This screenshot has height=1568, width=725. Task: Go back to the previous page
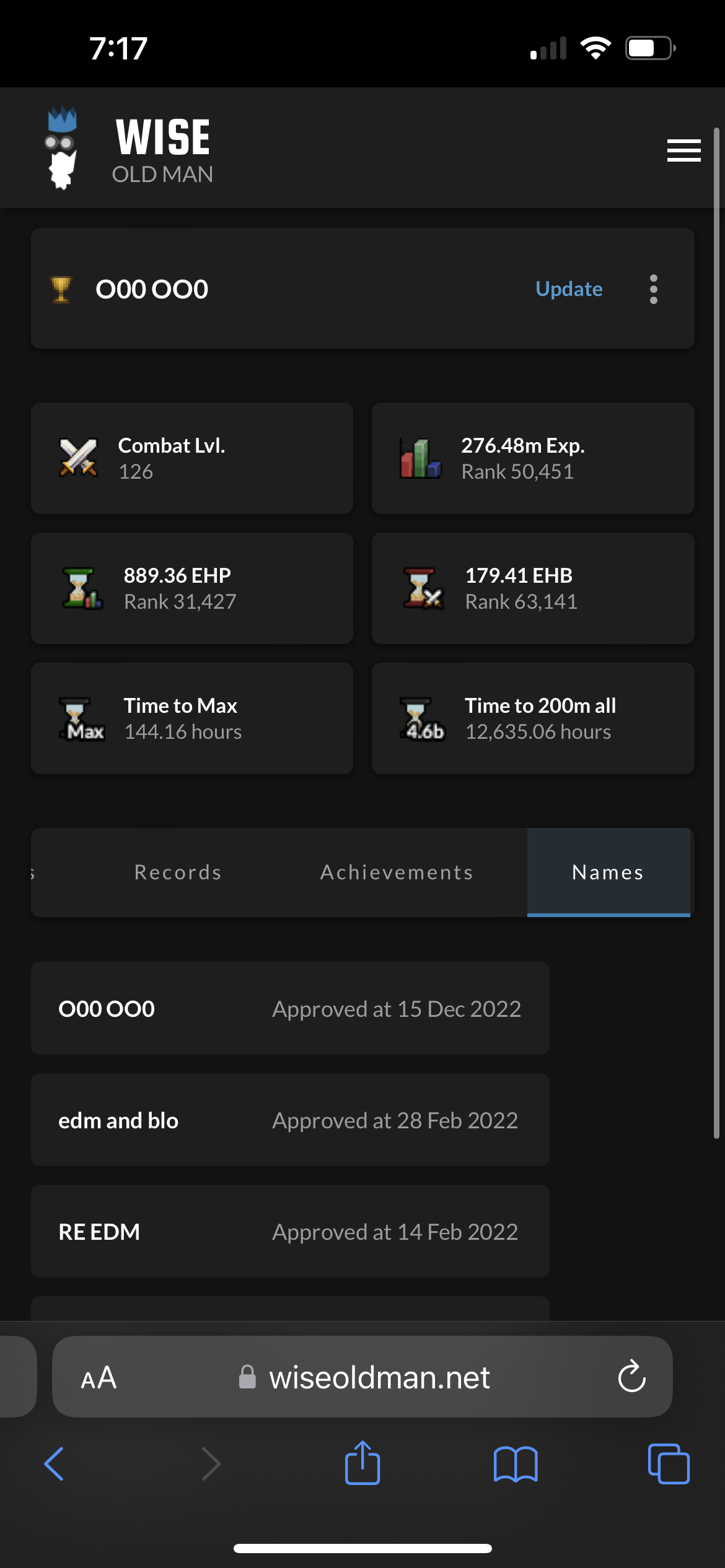pyautogui.click(x=54, y=1464)
